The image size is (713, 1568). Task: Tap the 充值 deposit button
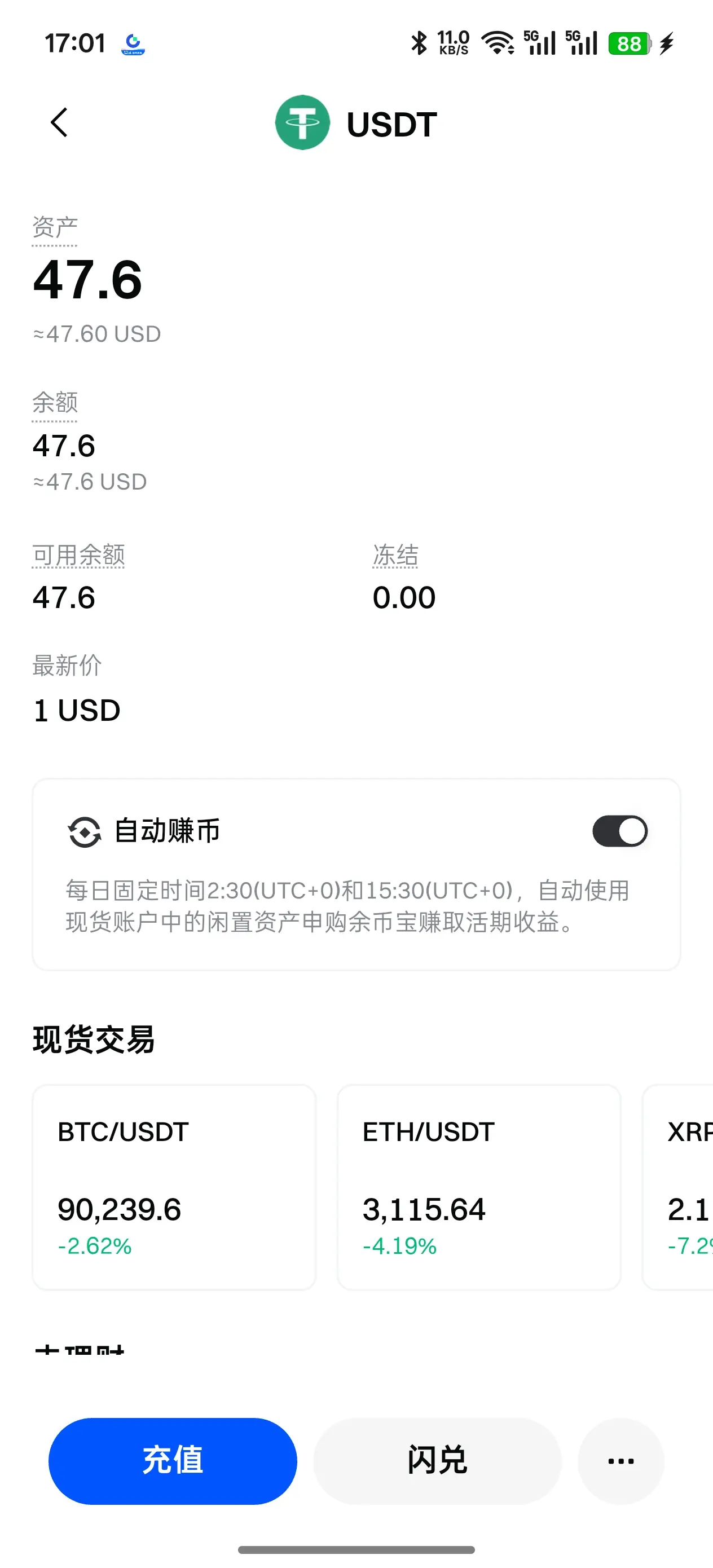[x=172, y=1460]
